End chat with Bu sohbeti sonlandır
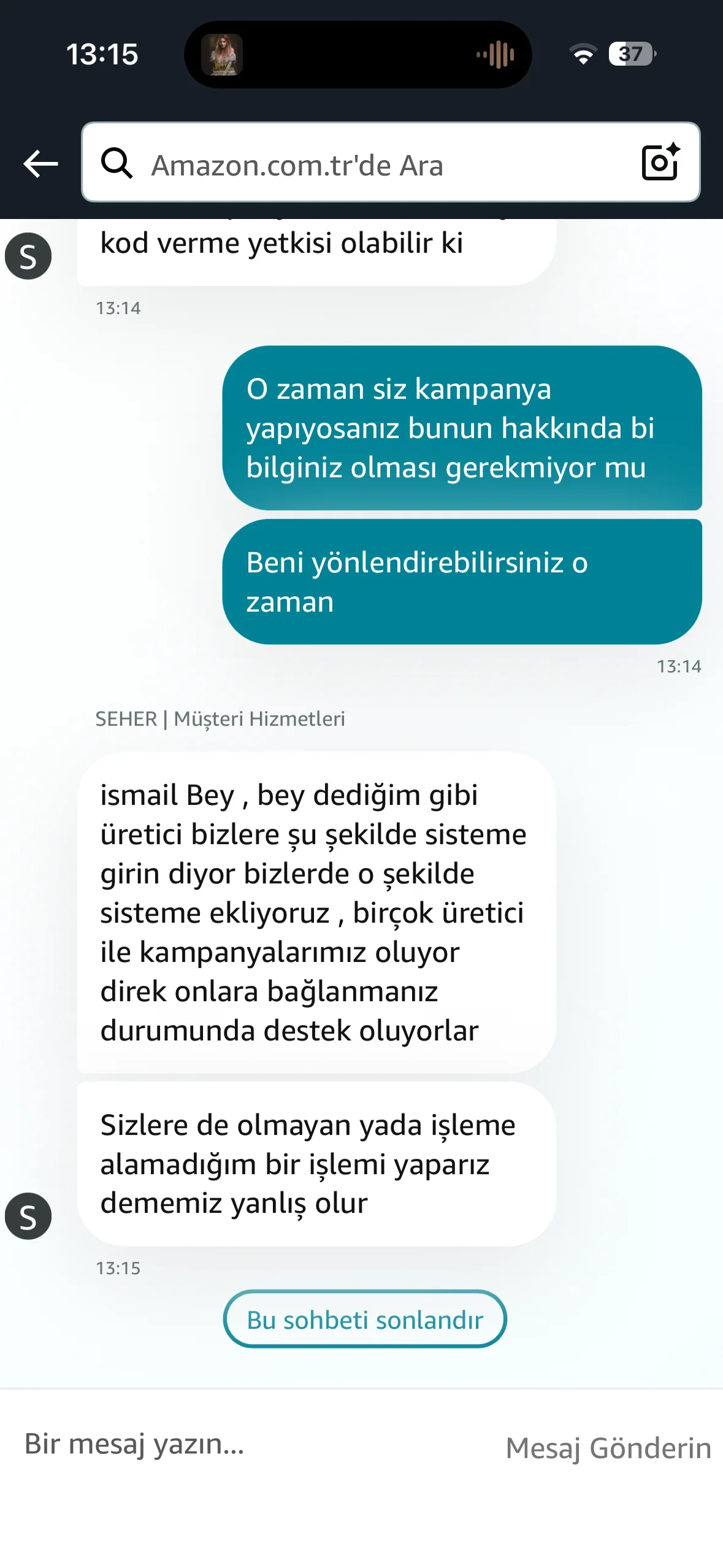Viewport: 723px width, 1568px height. pos(365,1319)
